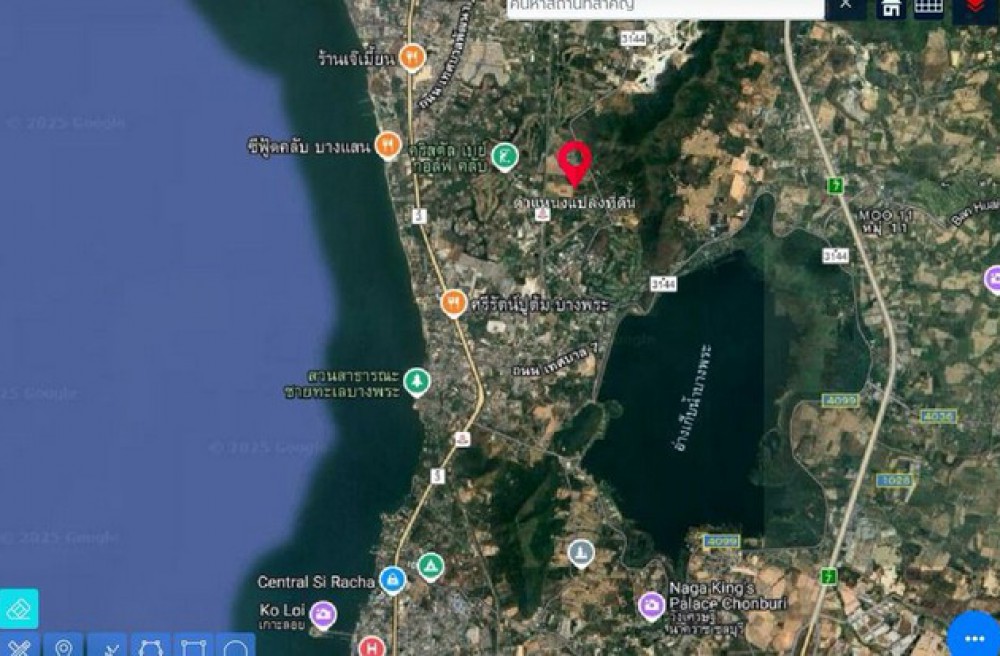
Task: Open the Naga King's Palace Chonburi marker
Action: point(651,605)
